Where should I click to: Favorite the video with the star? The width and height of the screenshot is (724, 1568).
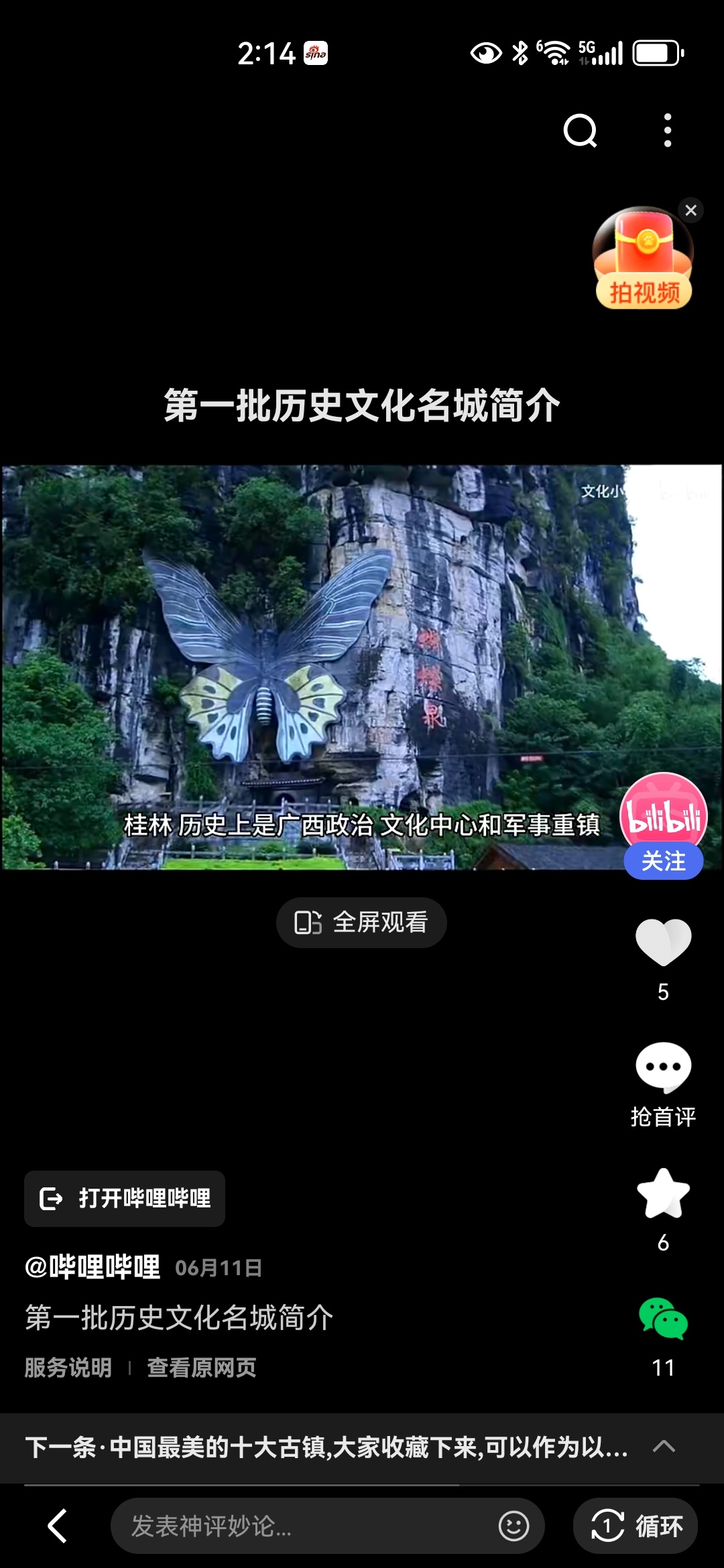tap(663, 1193)
